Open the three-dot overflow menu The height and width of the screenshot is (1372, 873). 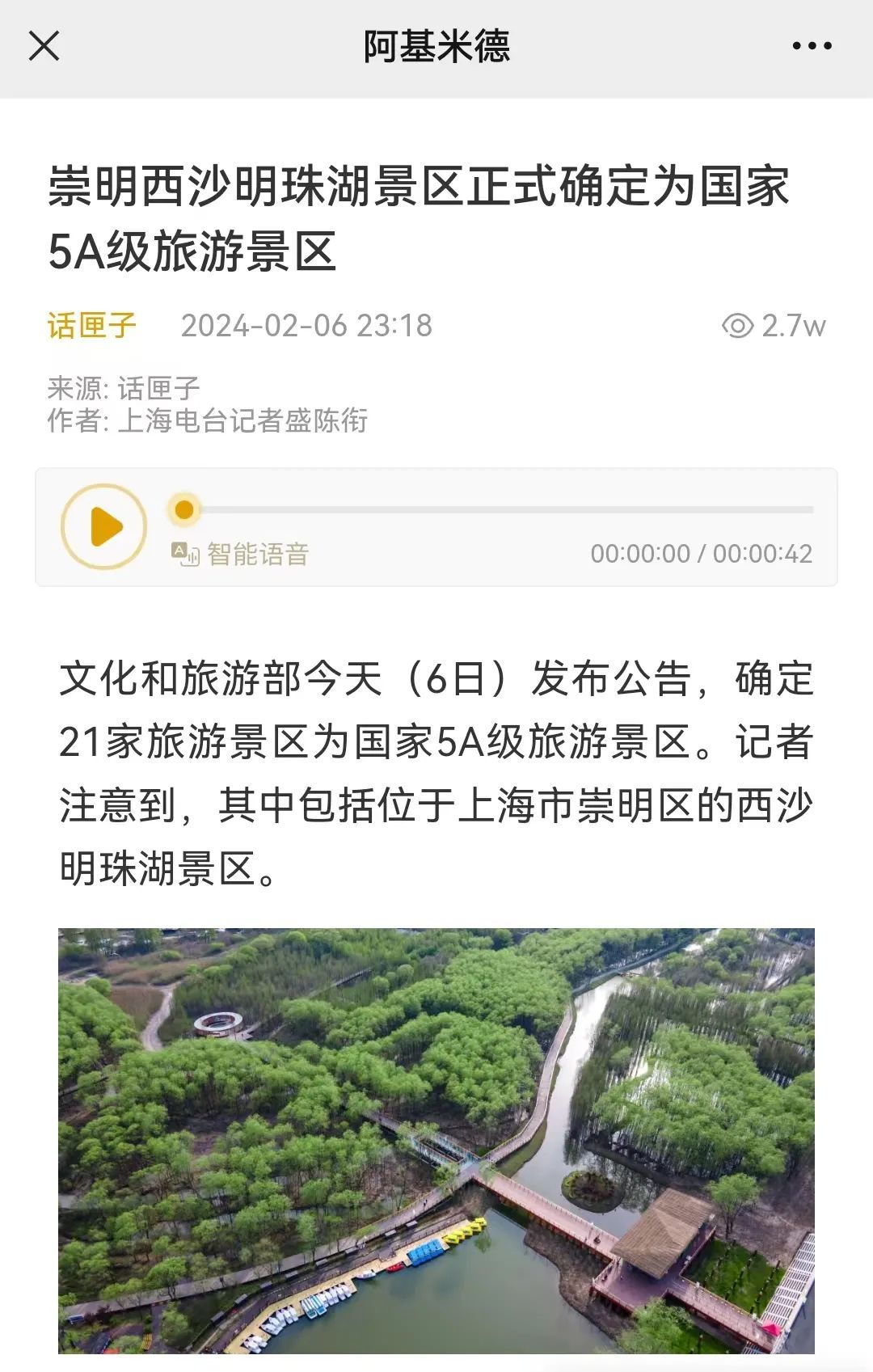point(812,46)
